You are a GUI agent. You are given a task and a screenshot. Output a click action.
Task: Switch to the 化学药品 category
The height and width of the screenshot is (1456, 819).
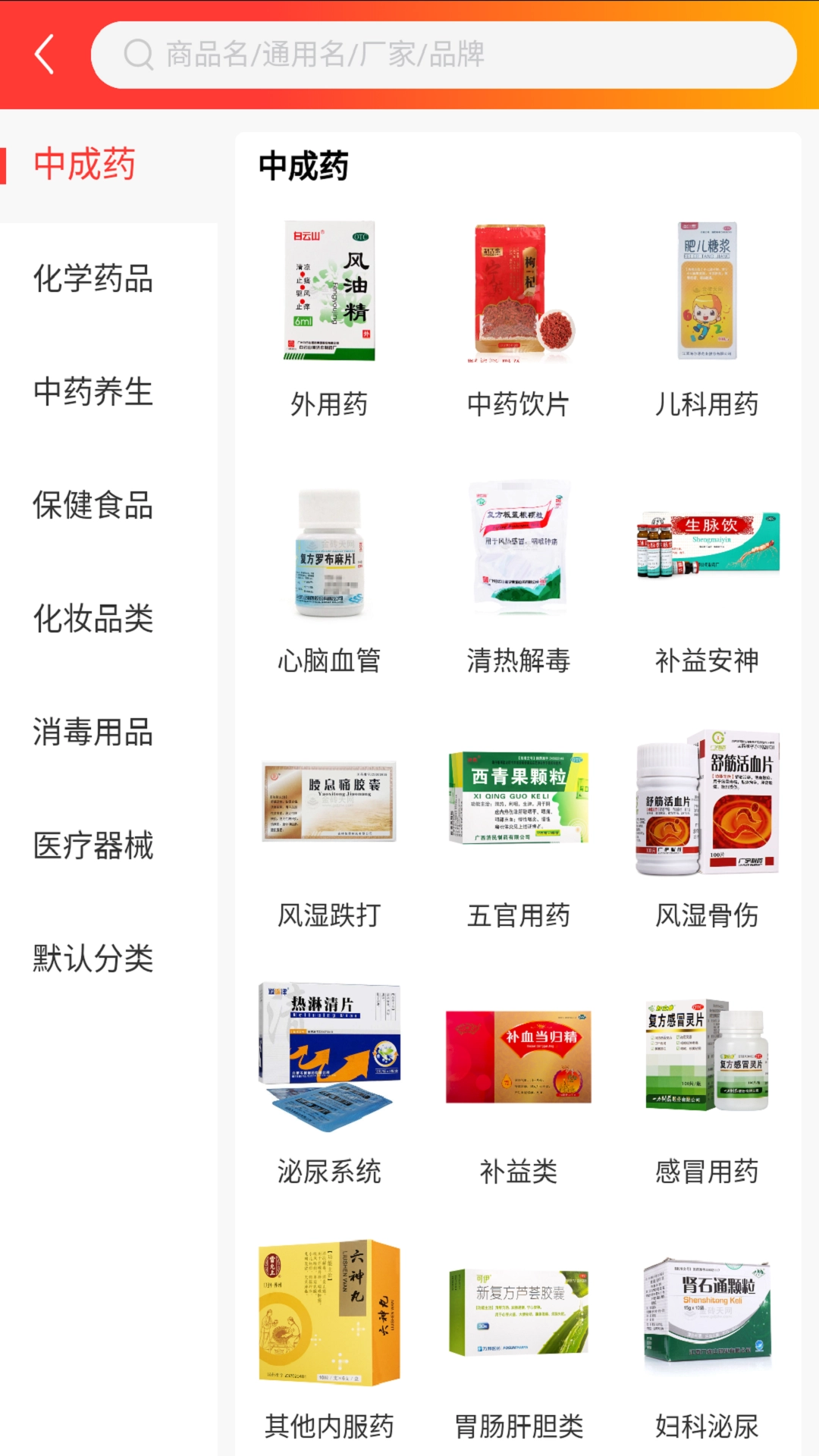93,280
